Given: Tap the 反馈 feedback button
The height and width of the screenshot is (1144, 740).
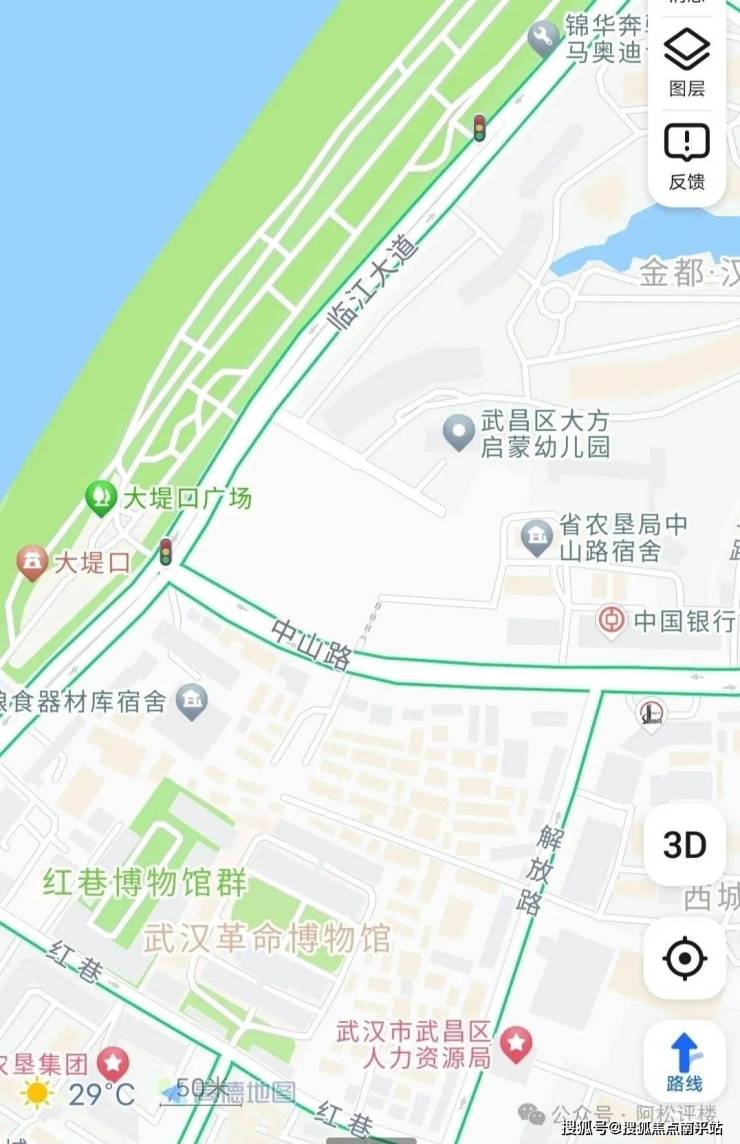Looking at the screenshot, I should [686, 155].
